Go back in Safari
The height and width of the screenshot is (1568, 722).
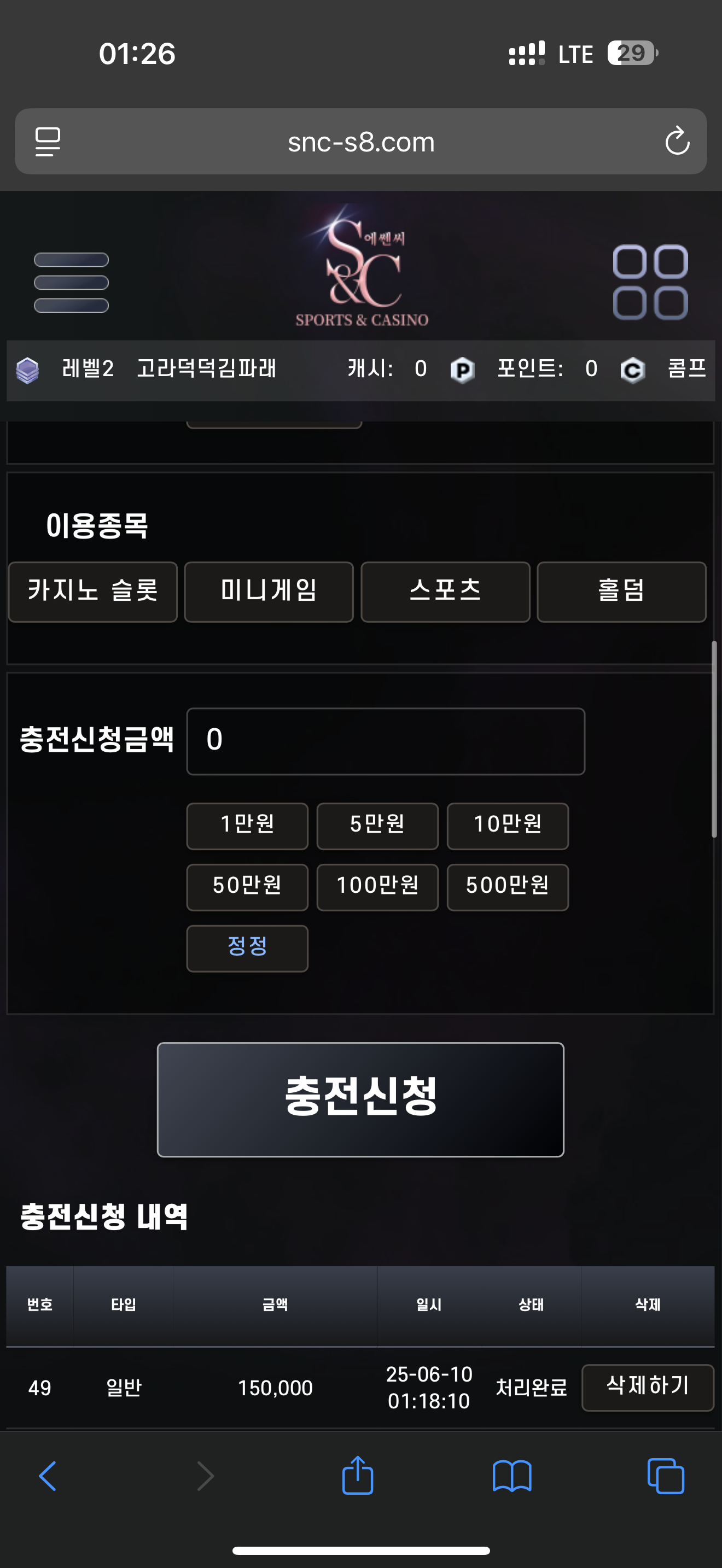pos(48,1476)
